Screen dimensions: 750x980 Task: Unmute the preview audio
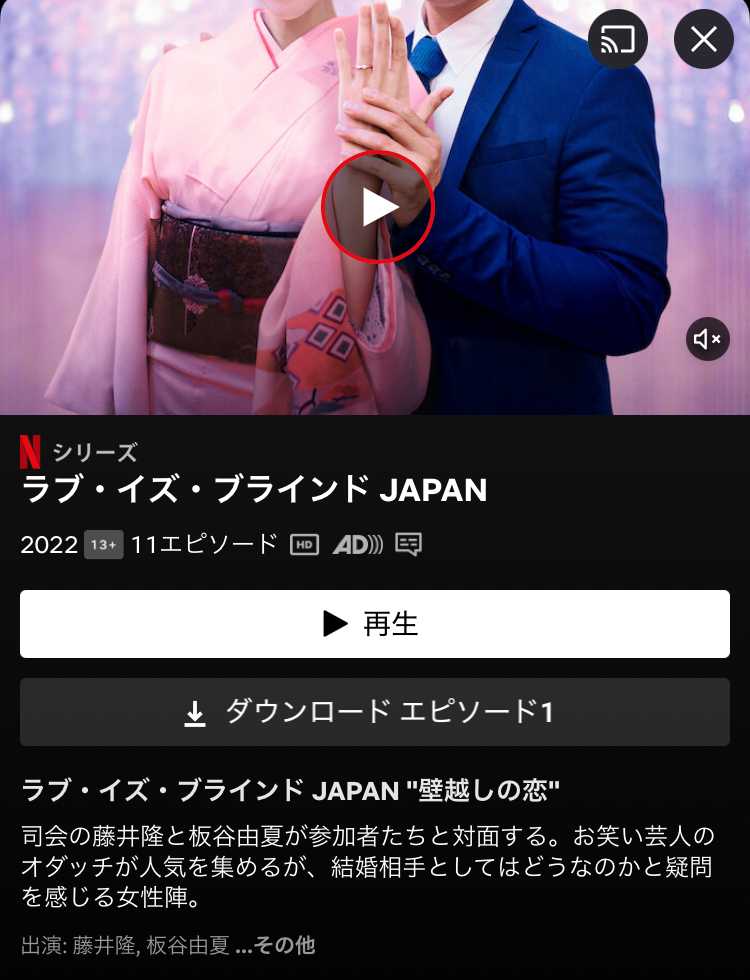[x=708, y=340]
